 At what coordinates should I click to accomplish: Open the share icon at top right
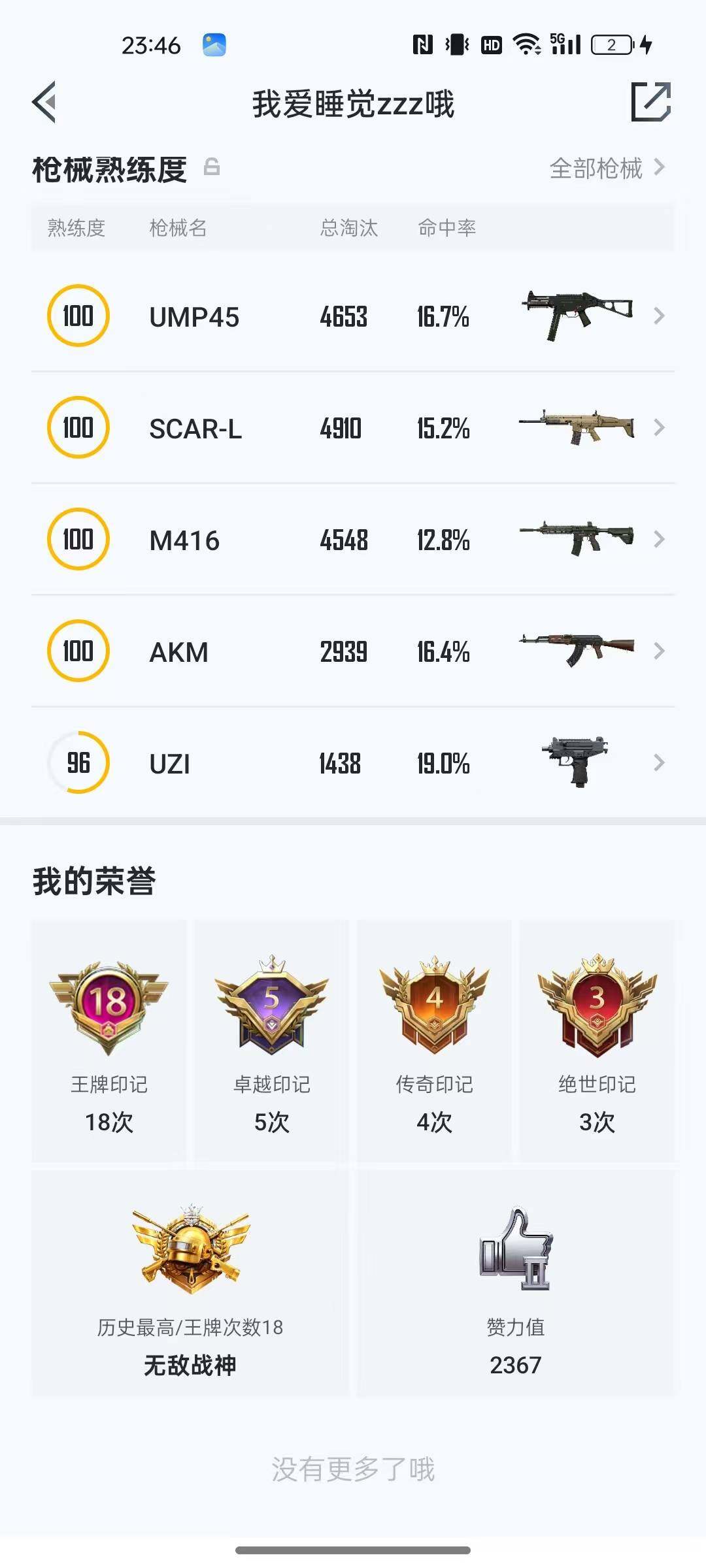(652, 103)
